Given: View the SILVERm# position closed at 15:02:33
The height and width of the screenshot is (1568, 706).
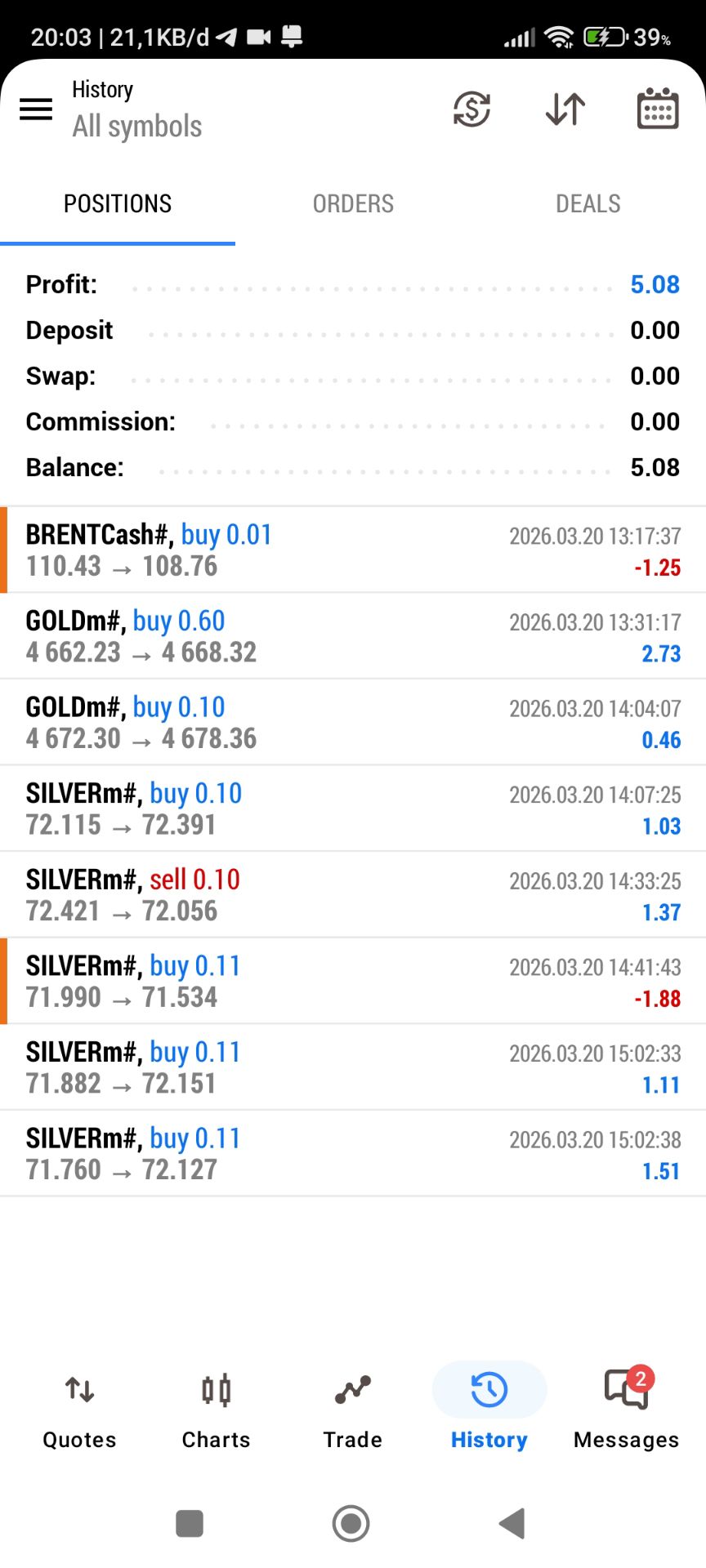Looking at the screenshot, I should (353, 1067).
